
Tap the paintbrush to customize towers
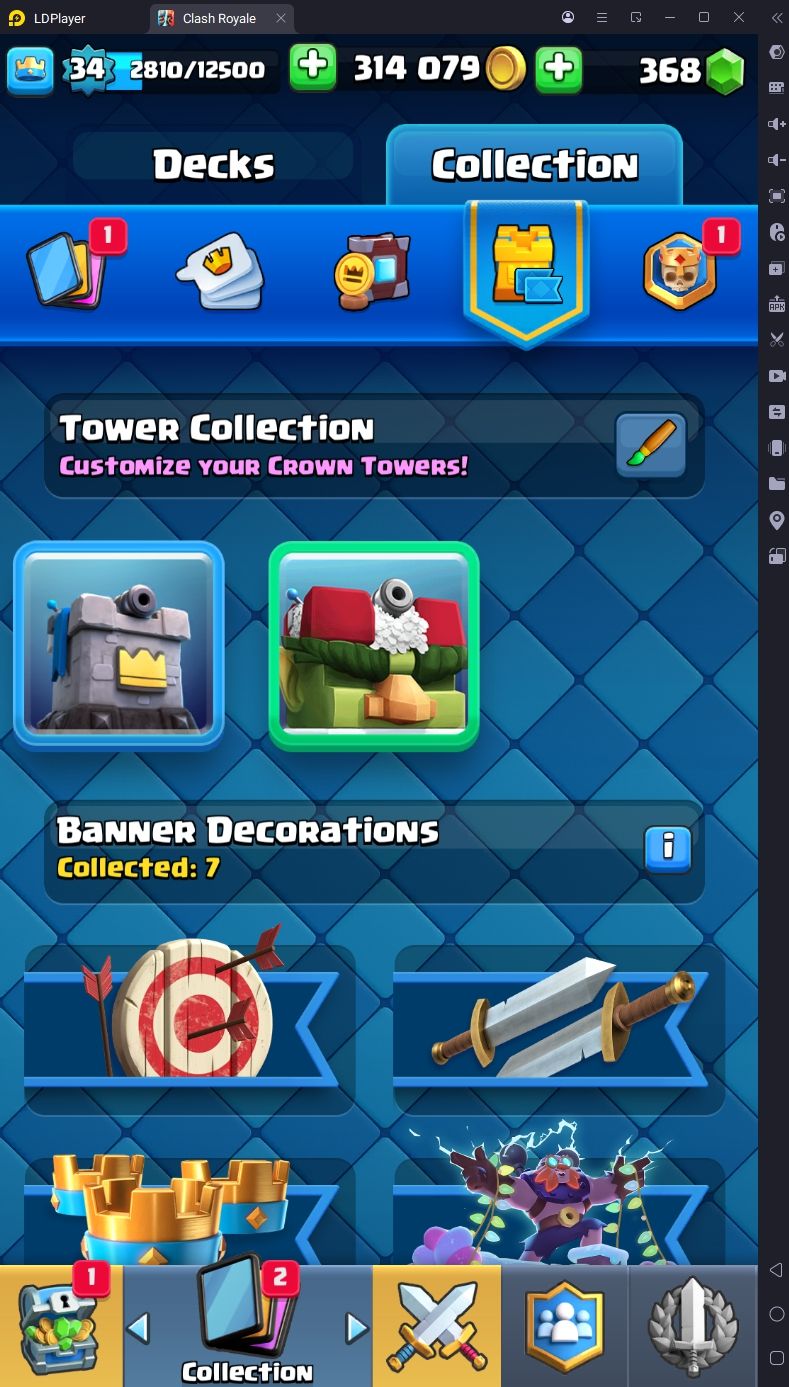tap(651, 445)
